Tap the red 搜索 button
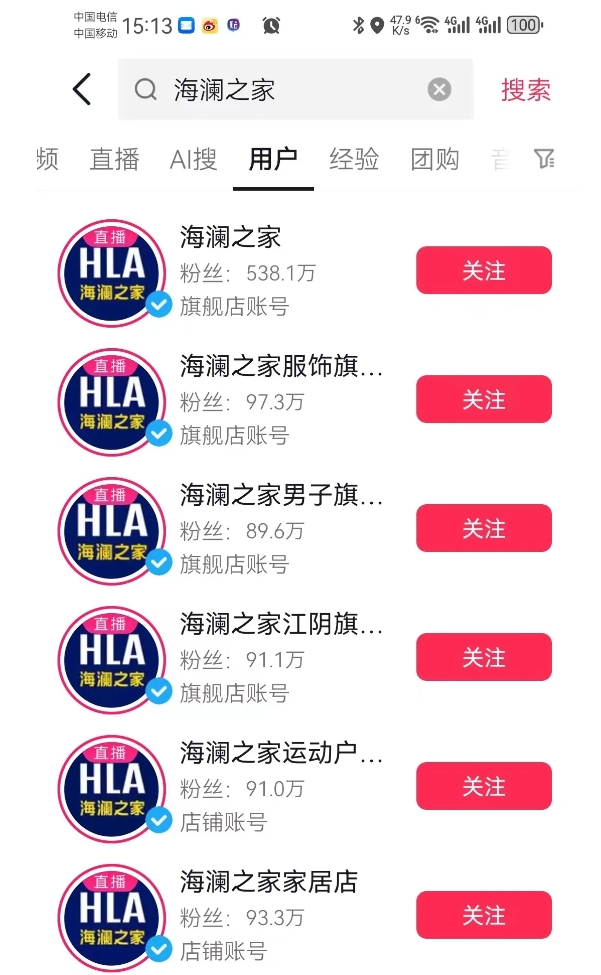This screenshot has height=975, width=601. tap(526, 90)
